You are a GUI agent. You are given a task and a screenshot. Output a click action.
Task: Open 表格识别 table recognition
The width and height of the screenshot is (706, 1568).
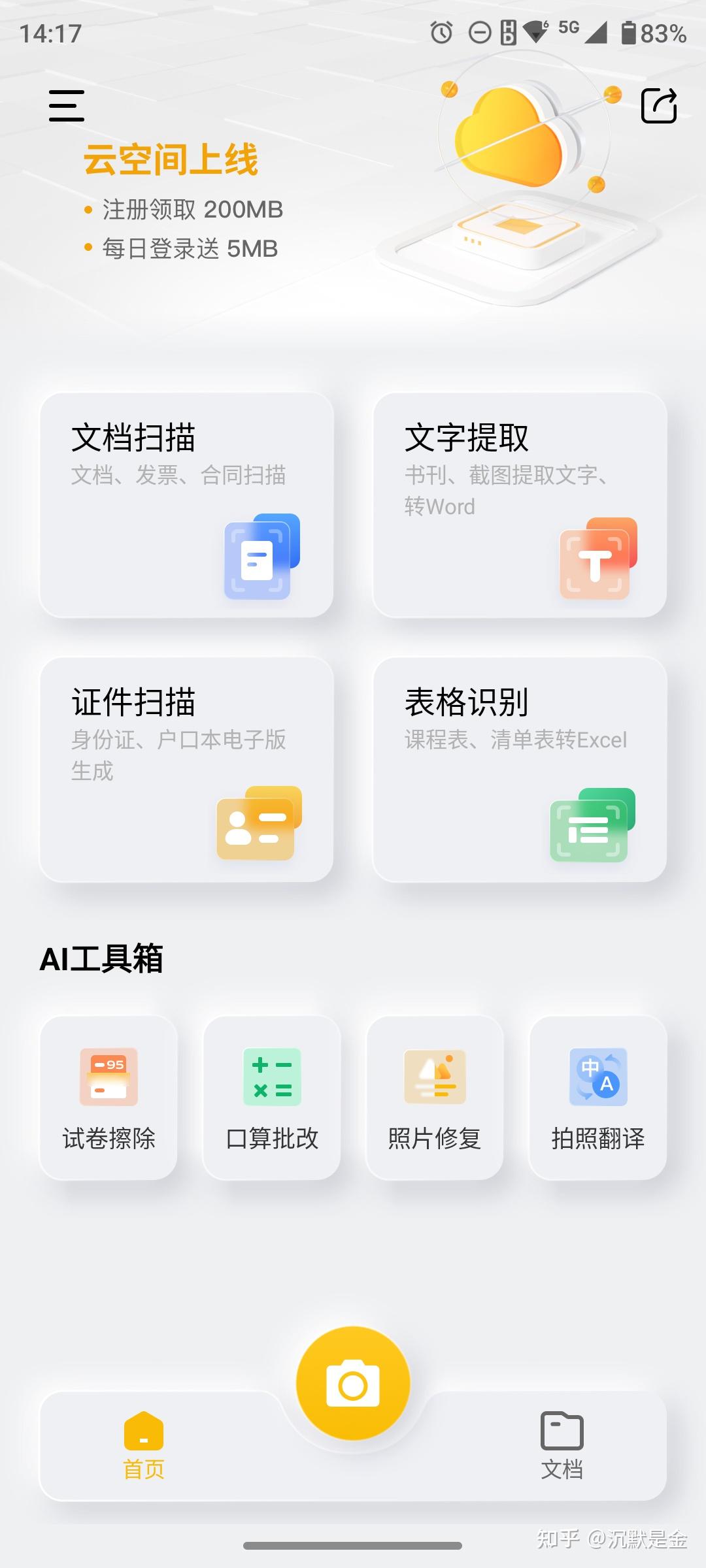click(520, 769)
